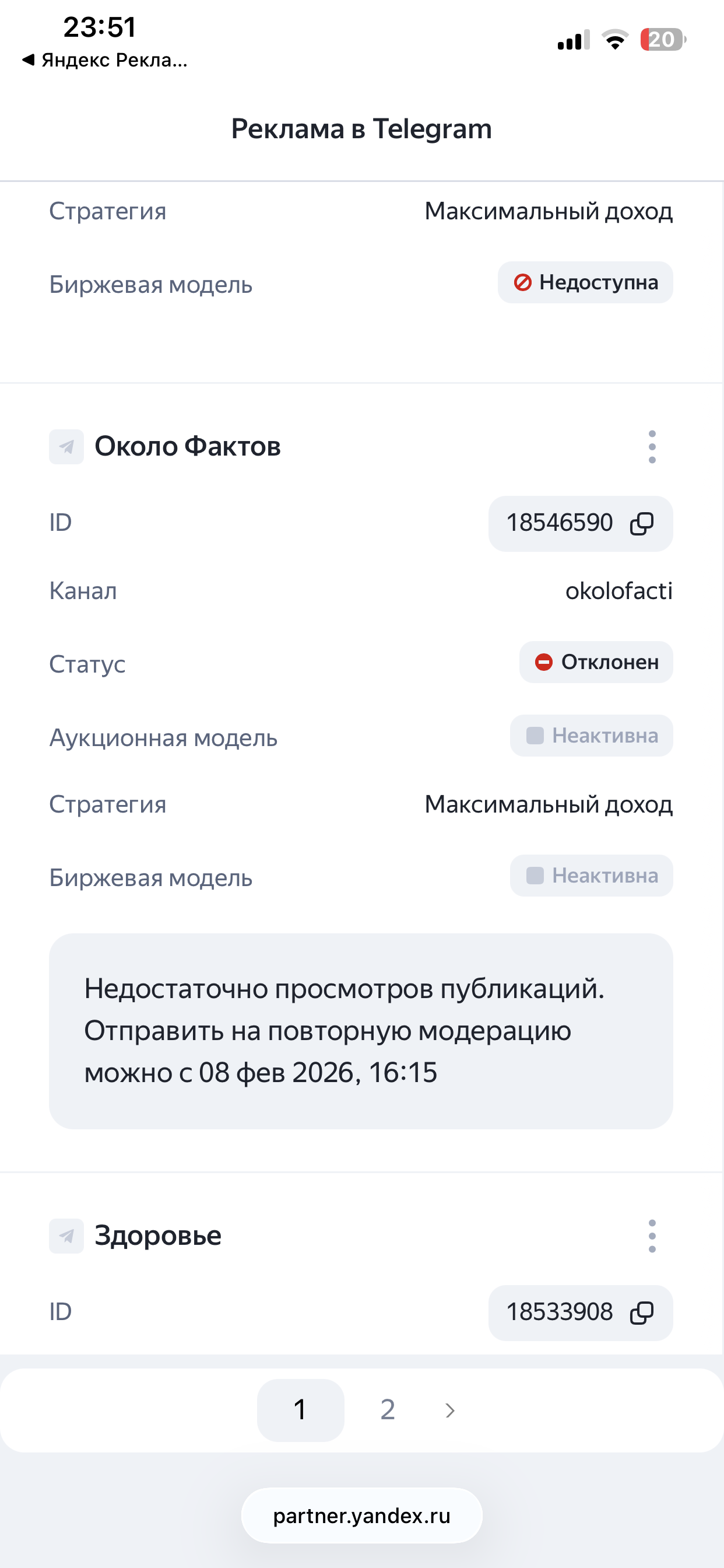Open the overflow menu for Около Фактов
Screen dimensions: 724x1568
click(x=652, y=447)
